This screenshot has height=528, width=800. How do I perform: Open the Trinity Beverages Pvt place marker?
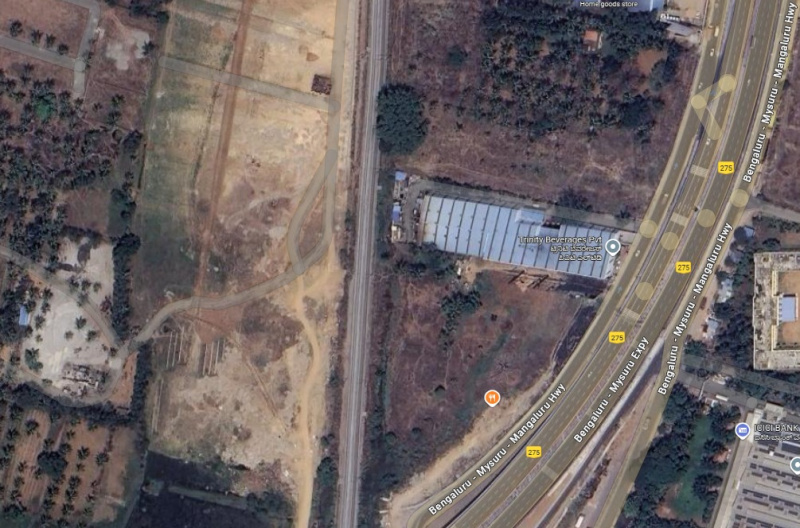[612, 245]
